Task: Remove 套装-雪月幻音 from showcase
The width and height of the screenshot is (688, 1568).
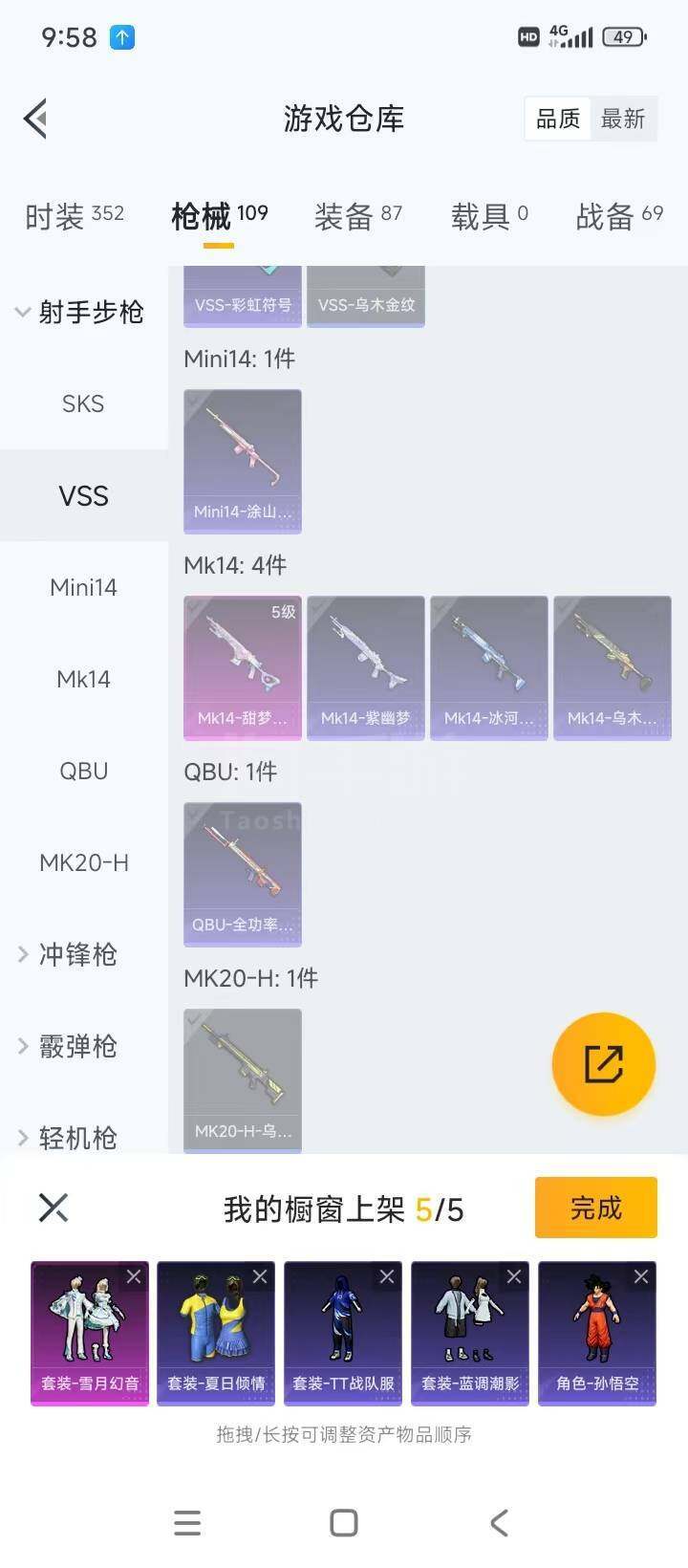Action: point(134,1276)
